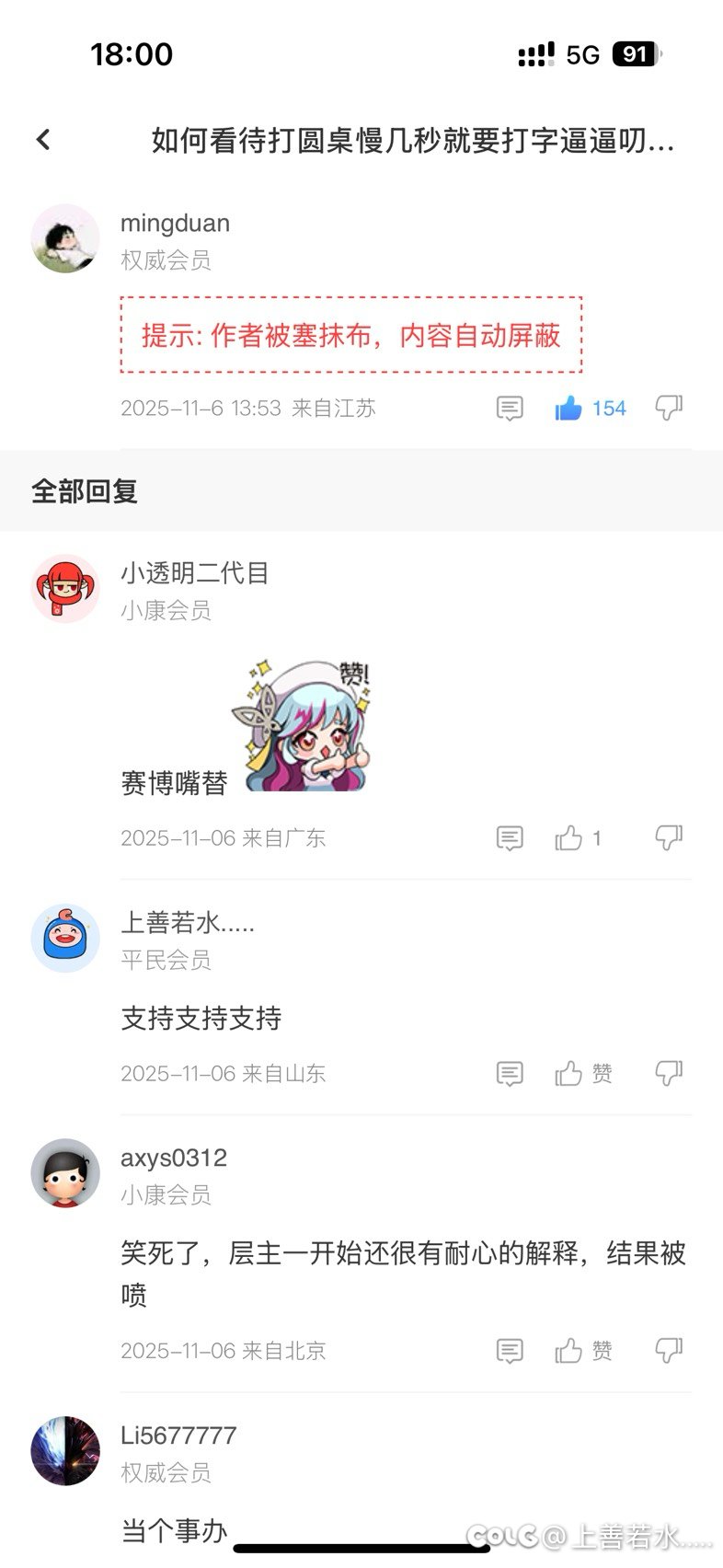Reply to mingduan's post via comment icon
The height and width of the screenshot is (1568, 723).
point(510,409)
